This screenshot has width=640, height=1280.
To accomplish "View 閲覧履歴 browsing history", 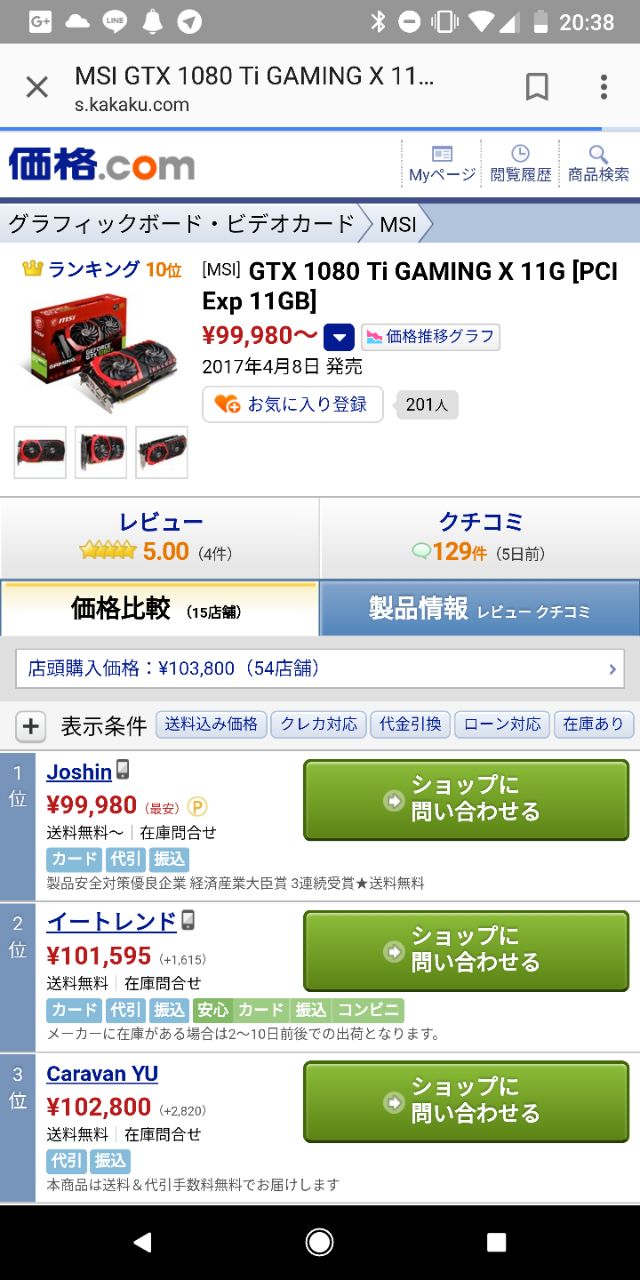I will pos(520,163).
